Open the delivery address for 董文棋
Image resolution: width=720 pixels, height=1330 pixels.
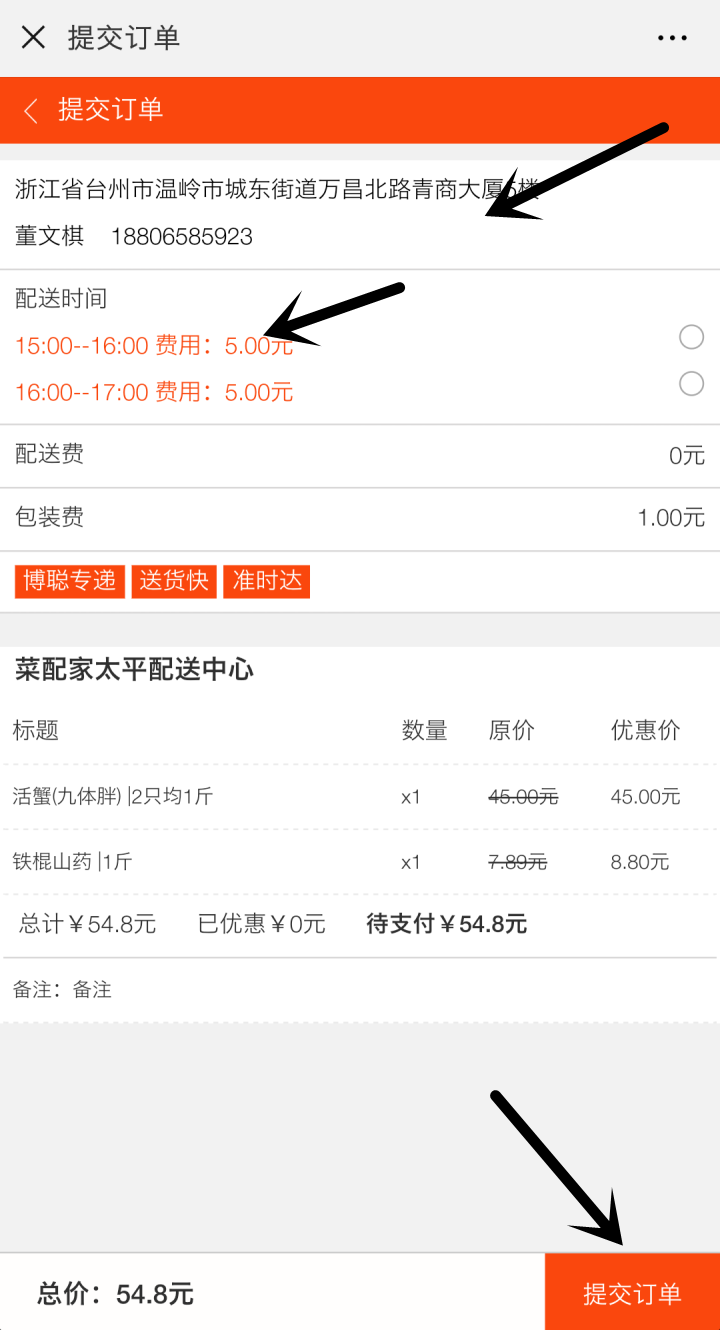pyautogui.click(x=280, y=212)
